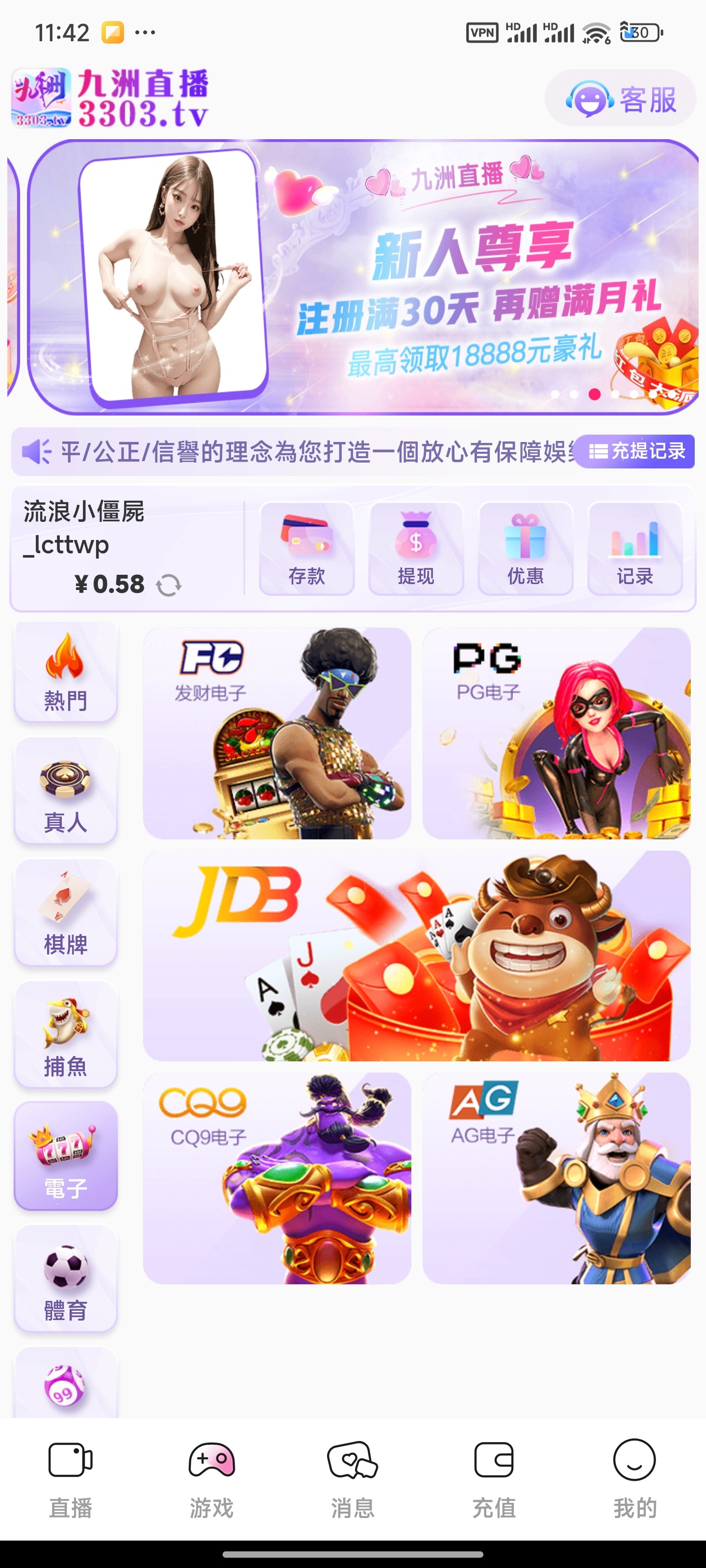
Task: Open the JDB game card
Action: pos(416,955)
